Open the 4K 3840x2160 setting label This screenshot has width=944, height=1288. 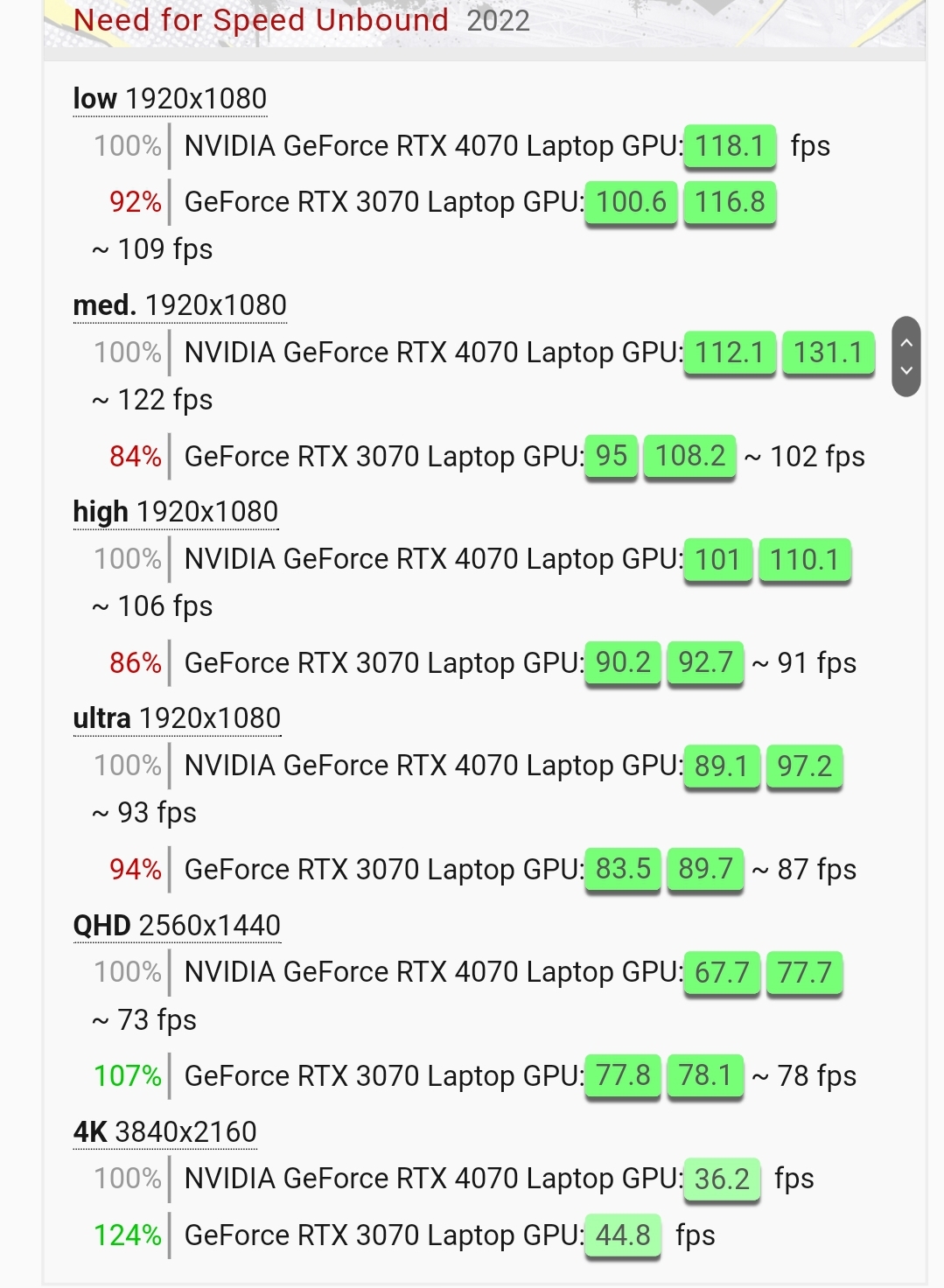(x=164, y=1132)
